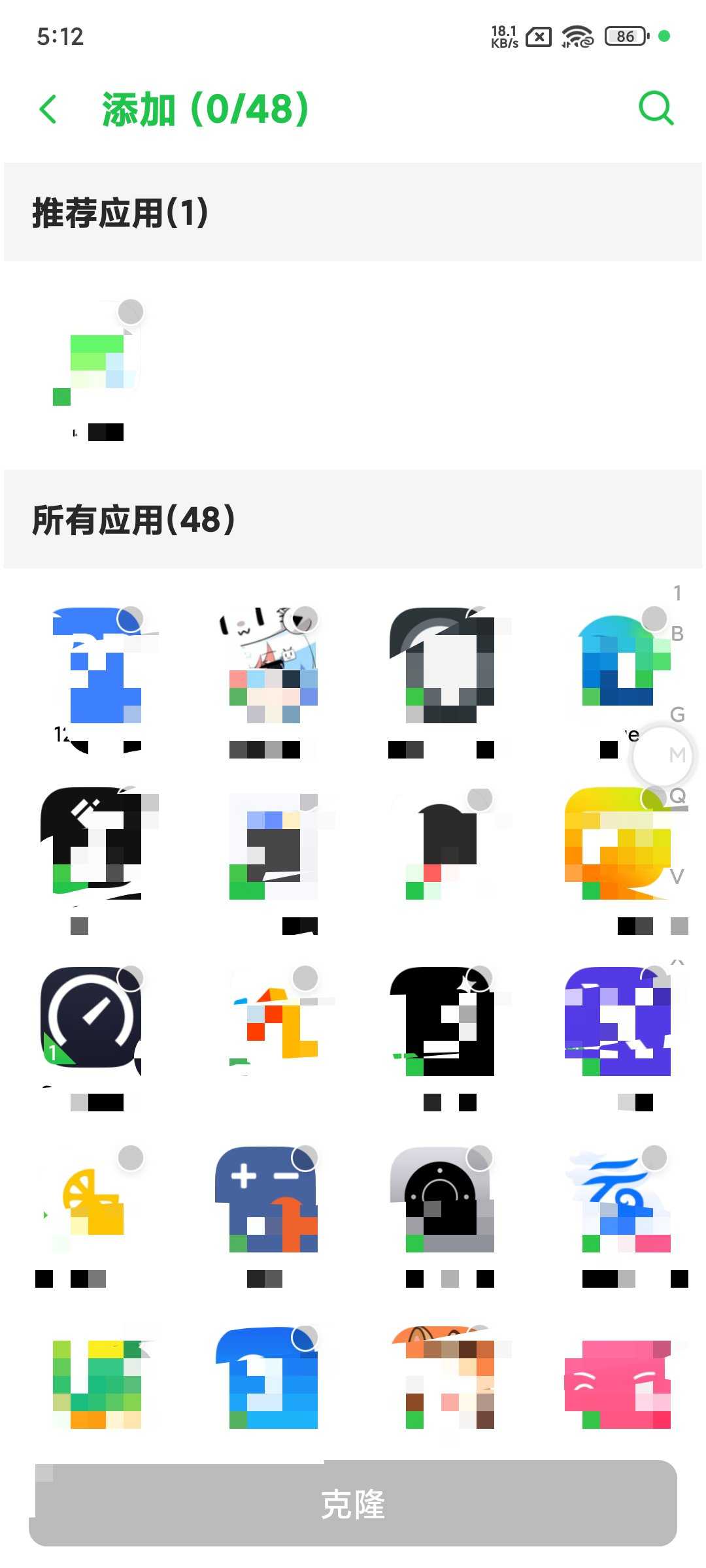Jump to letter G in the index

pyautogui.click(x=677, y=714)
